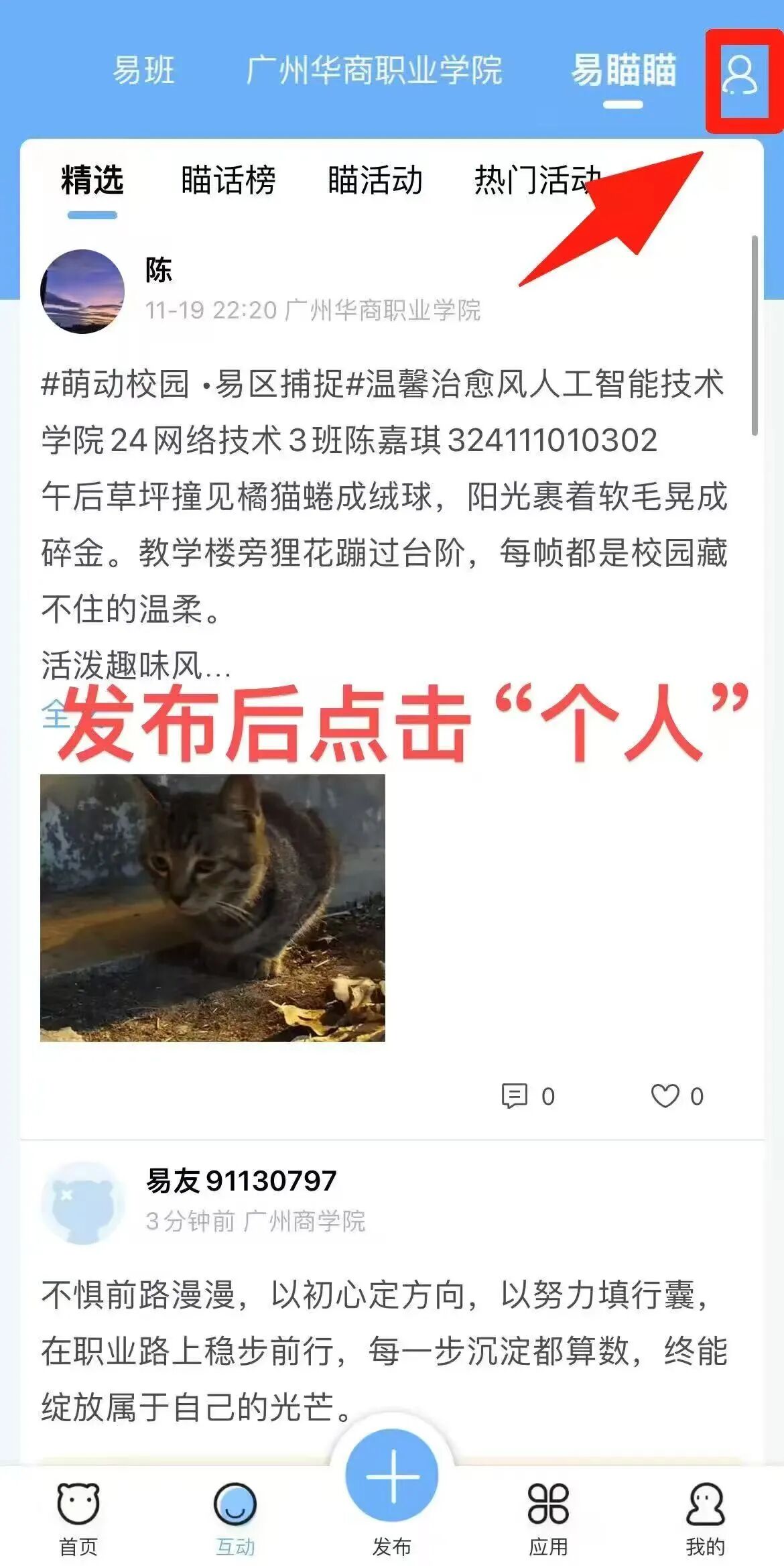Select the 精选 sub-tab
The height and width of the screenshot is (1566, 784).
coord(92,181)
